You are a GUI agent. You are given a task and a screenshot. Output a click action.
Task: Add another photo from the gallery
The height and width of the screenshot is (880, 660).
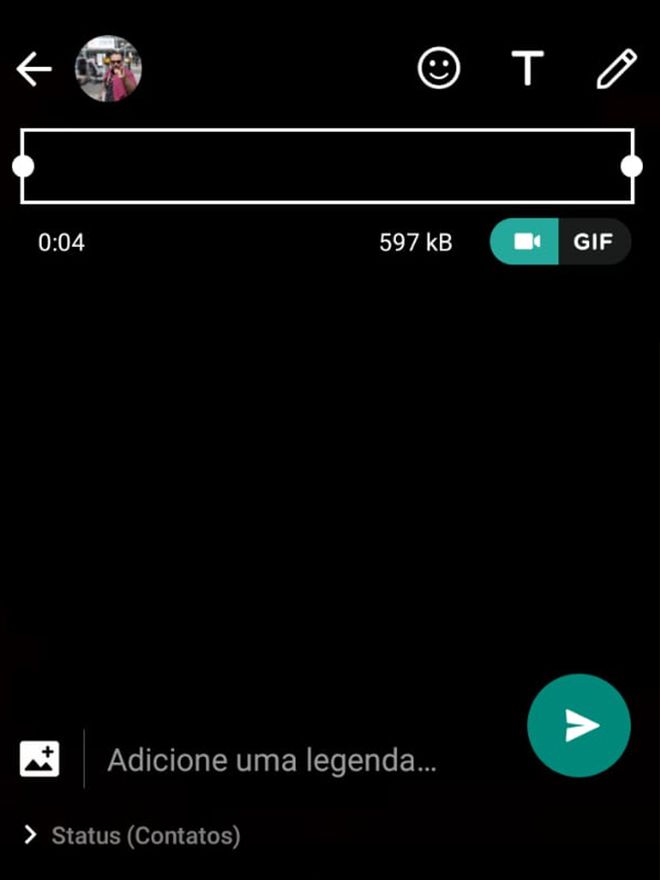[x=40, y=758]
